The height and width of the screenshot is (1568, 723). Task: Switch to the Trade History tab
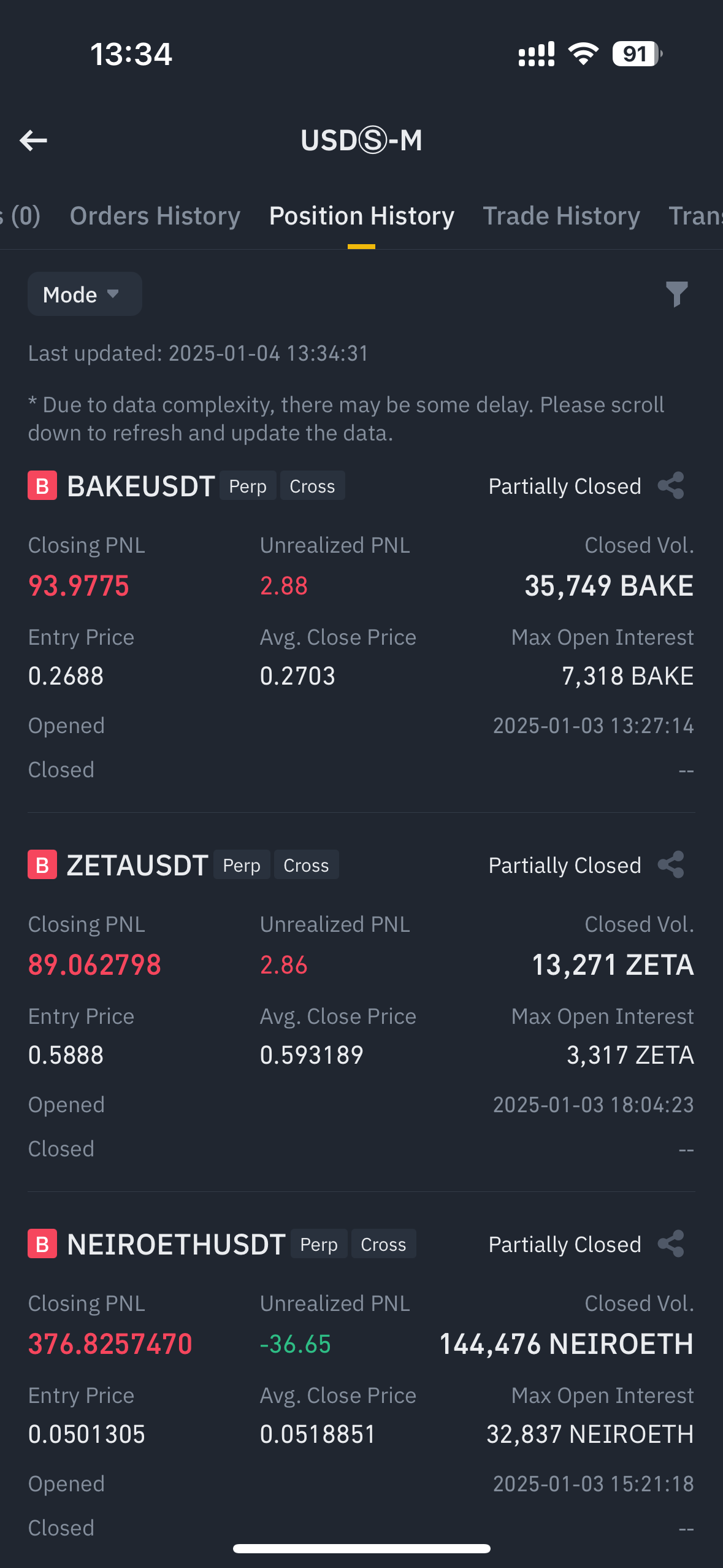point(560,215)
